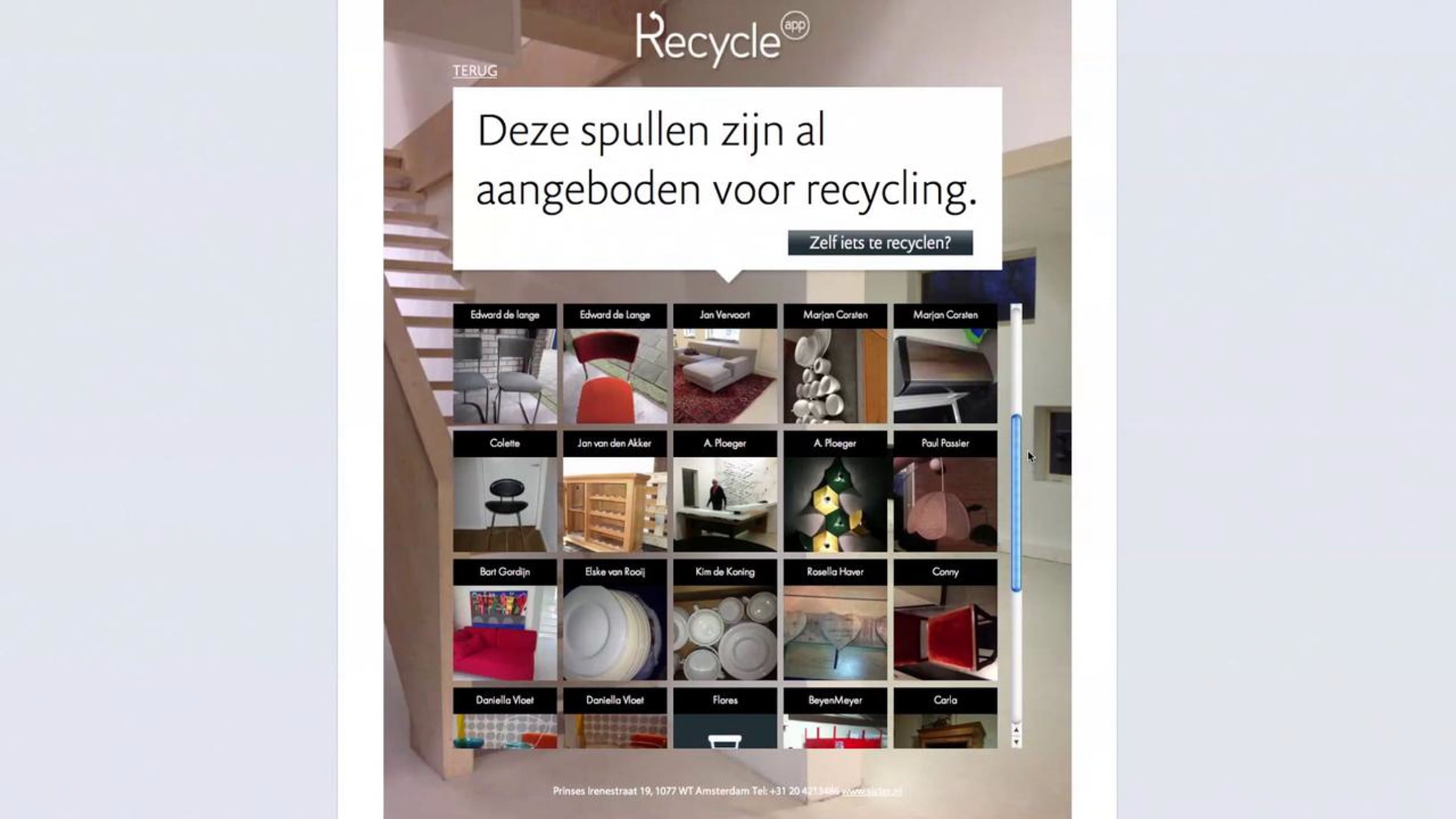The image size is (1456, 819).
Task: Open Jan Vervoort's sofa item
Action: [x=724, y=376]
